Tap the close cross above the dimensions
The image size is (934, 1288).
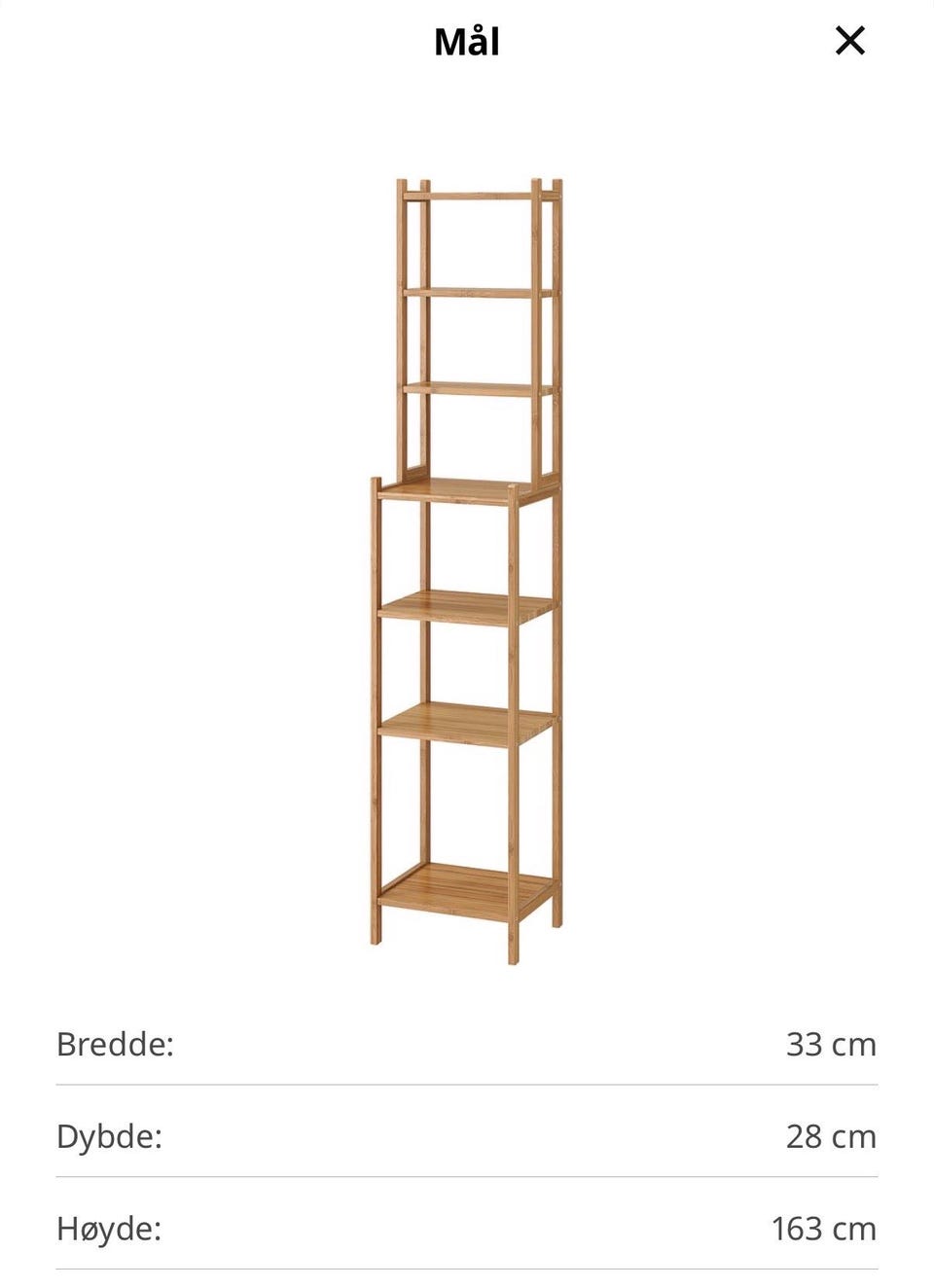pyautogui.click(x=850, y=41)
